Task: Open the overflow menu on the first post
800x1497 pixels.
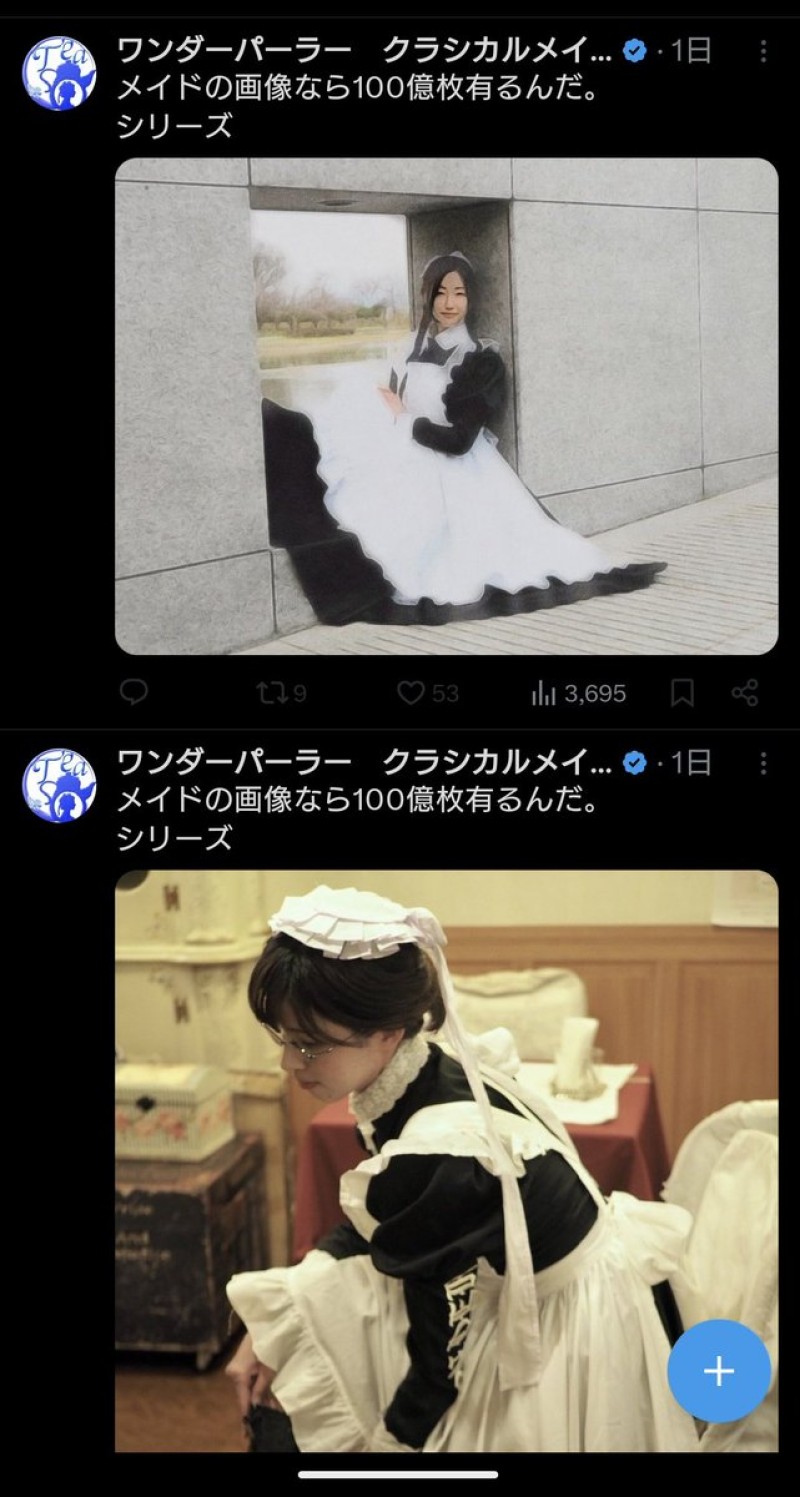Action: 763,51
